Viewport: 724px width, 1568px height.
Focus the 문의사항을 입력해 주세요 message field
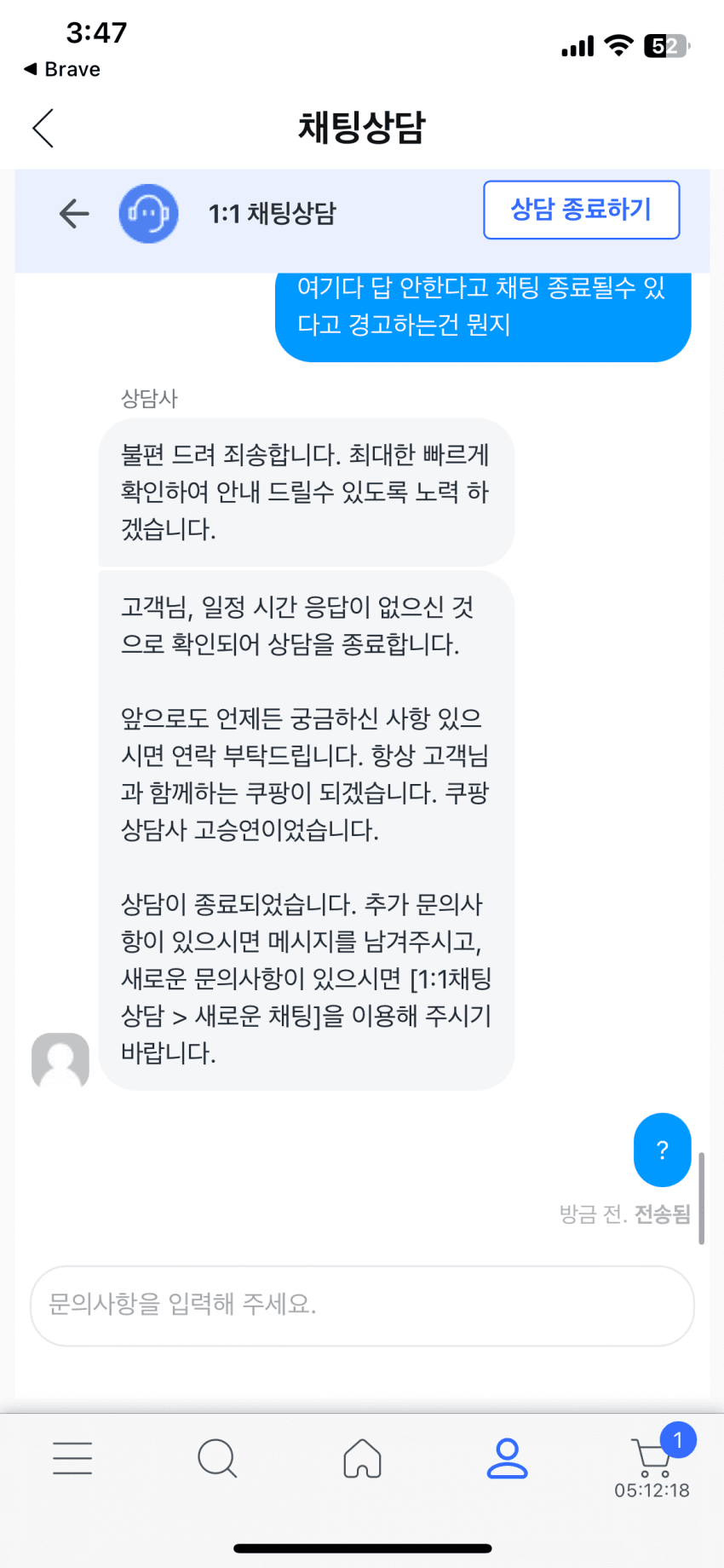point(362,1306)
